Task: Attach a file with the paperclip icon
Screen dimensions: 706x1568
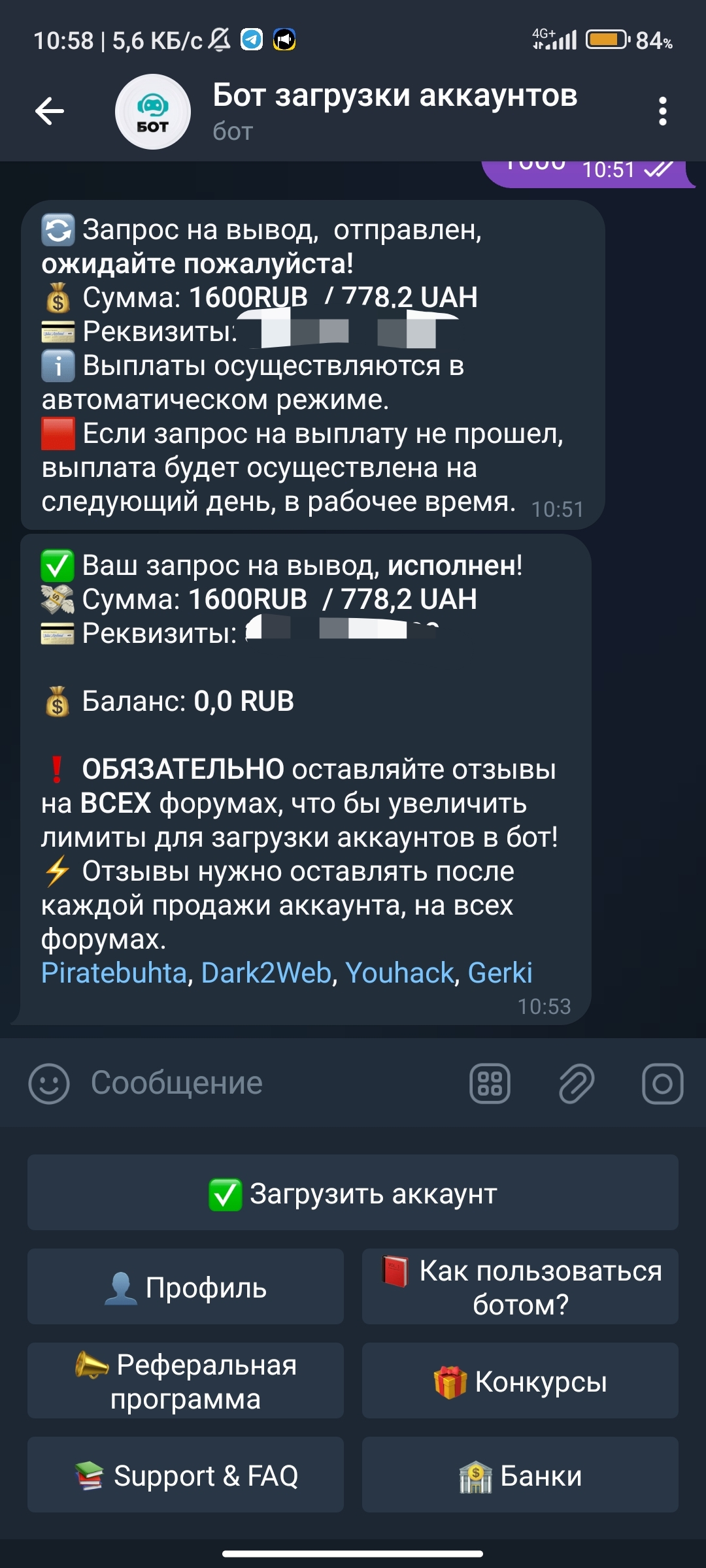Action: pyautogui.click(x=577, y=1083)
